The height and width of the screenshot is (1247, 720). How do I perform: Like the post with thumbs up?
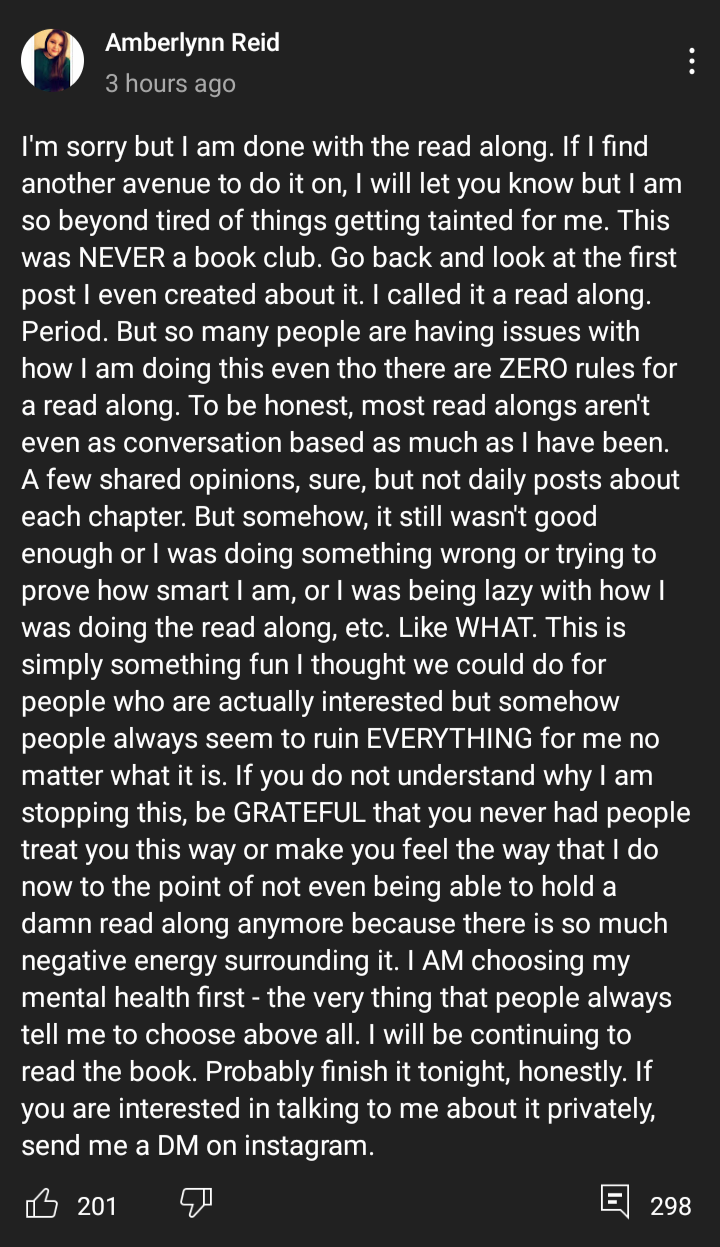(41, 1204)
